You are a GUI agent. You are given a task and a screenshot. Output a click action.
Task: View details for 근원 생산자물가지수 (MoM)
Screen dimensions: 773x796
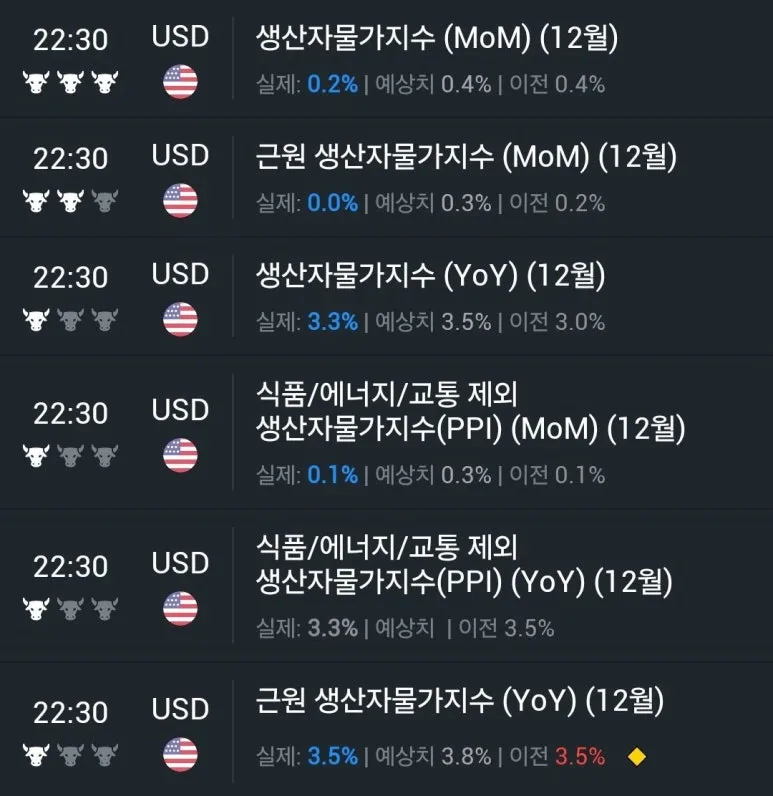(x=467, y=158)
